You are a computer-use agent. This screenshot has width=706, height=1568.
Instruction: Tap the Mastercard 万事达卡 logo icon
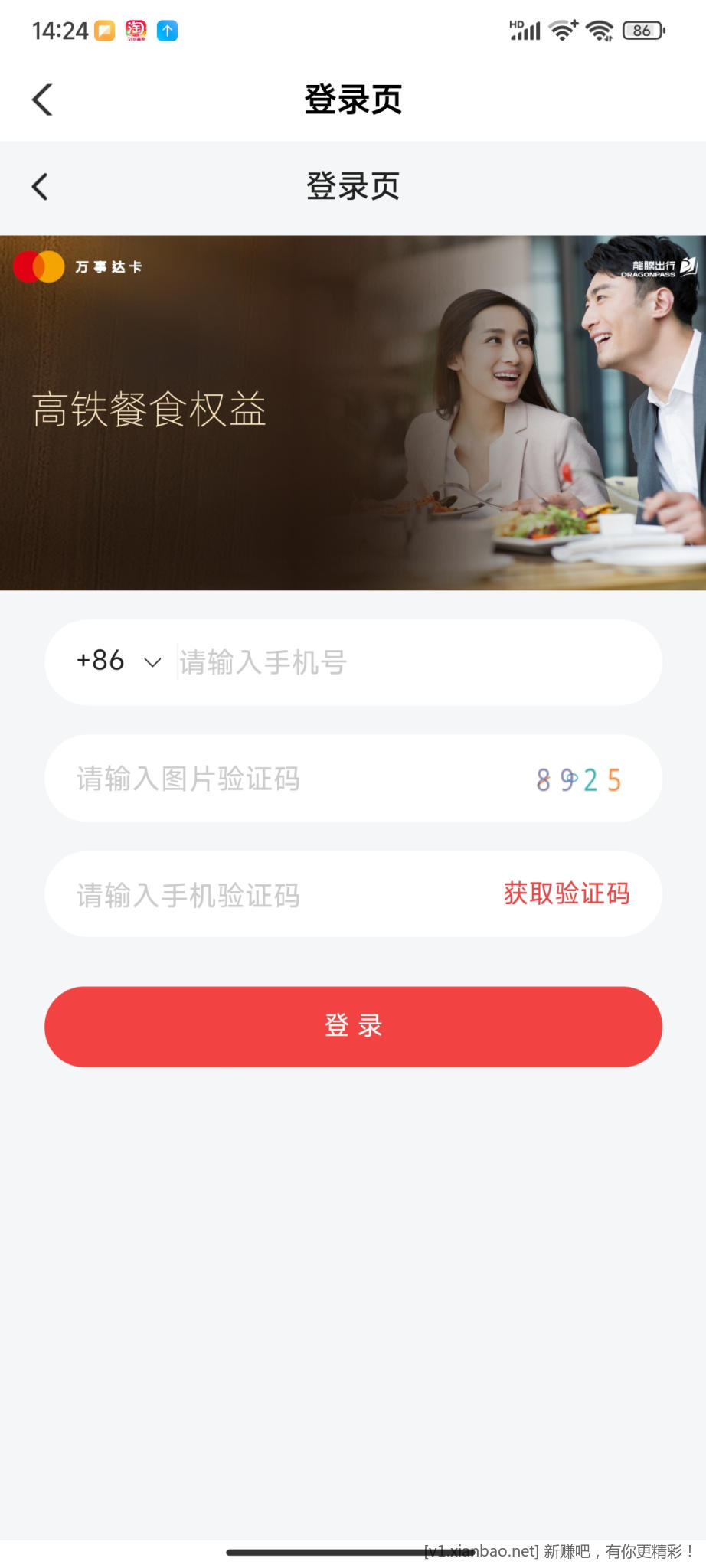[x=40, y=267]
